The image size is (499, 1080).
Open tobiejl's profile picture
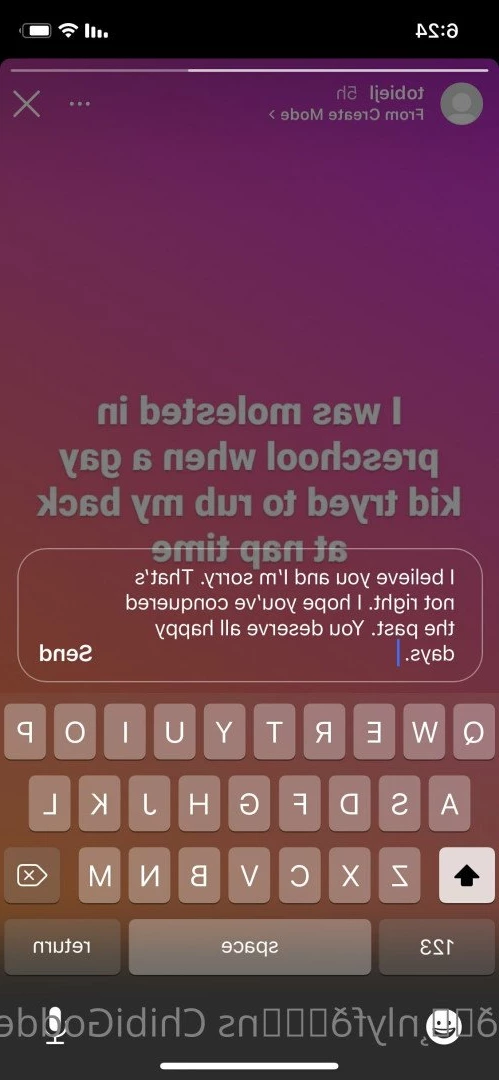click(462, 103)
